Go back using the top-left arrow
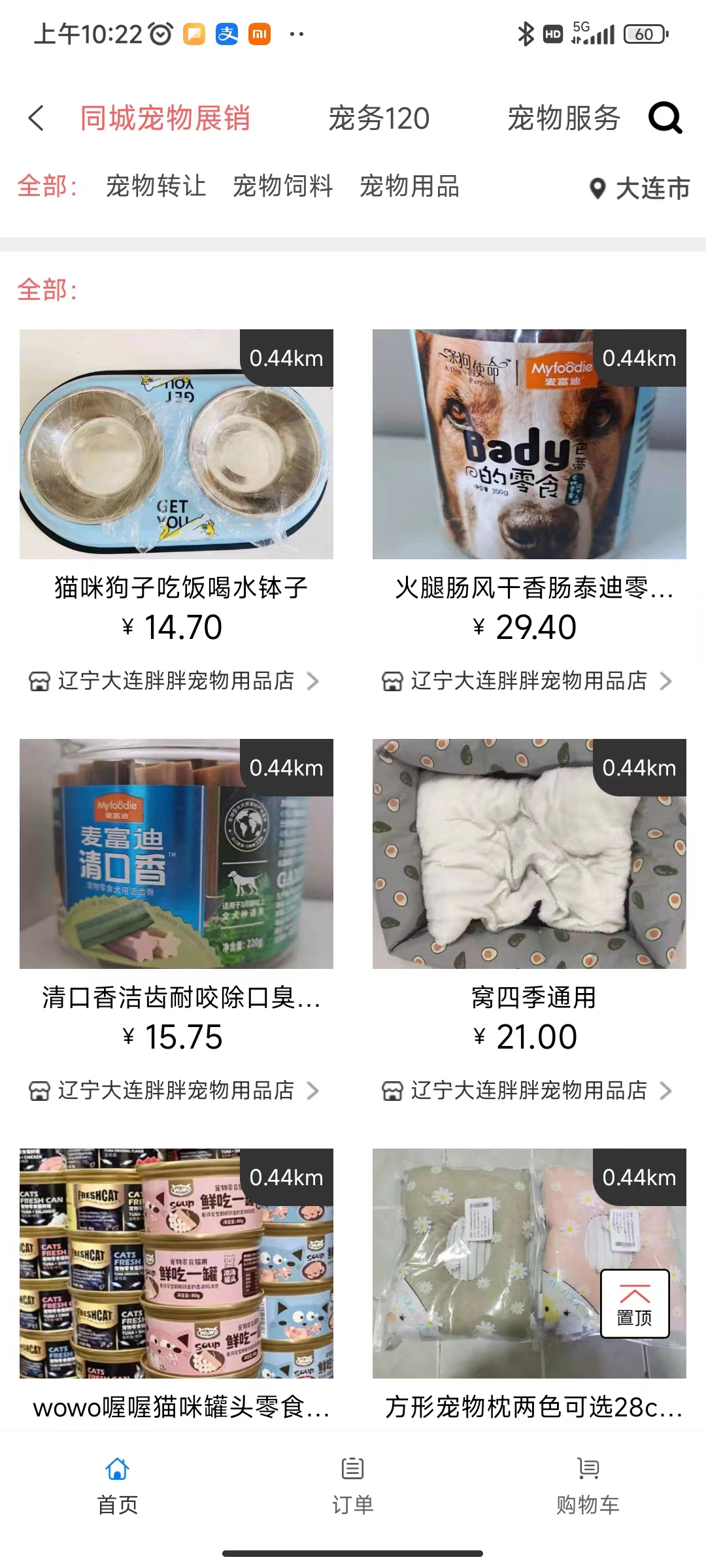The image size is (706, 1568). [37, 118]
